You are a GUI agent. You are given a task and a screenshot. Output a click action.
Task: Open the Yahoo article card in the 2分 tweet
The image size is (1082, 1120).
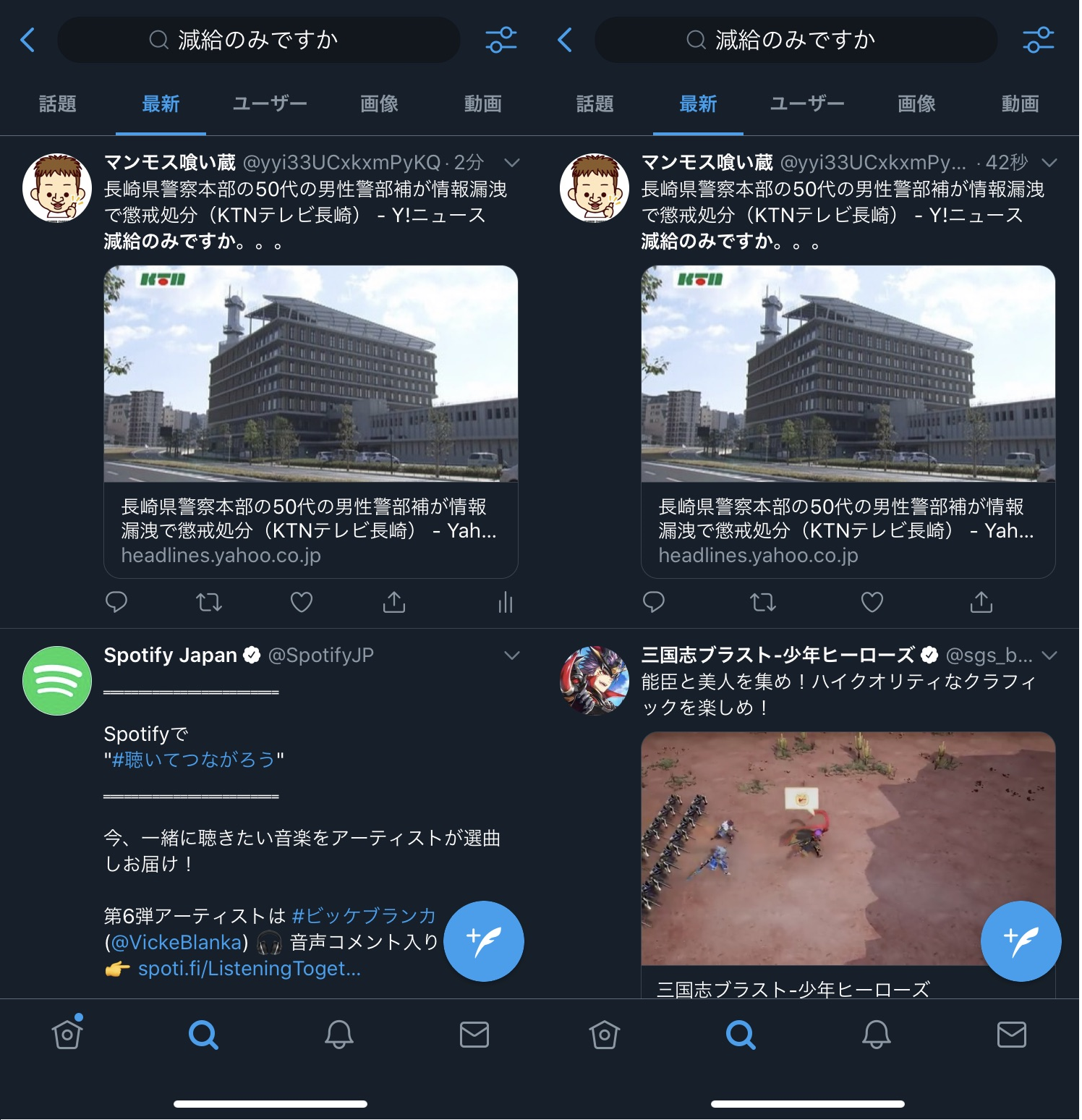[x=310, y=422]
